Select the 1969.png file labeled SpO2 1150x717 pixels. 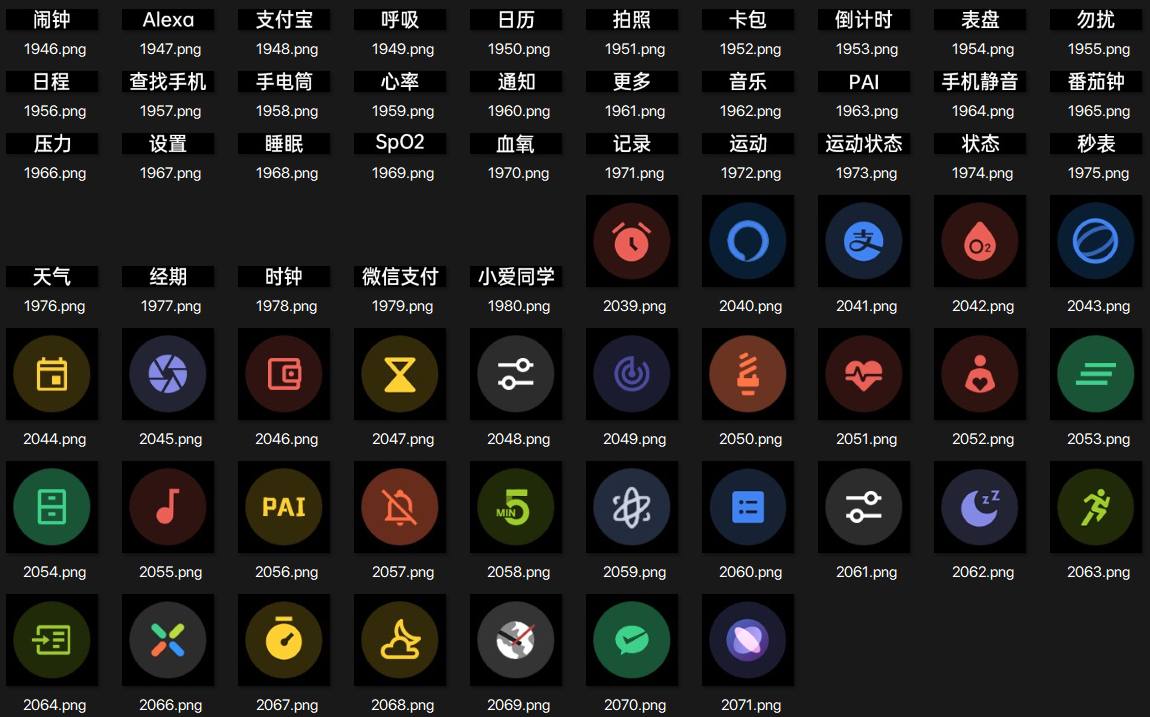[400, 143]
